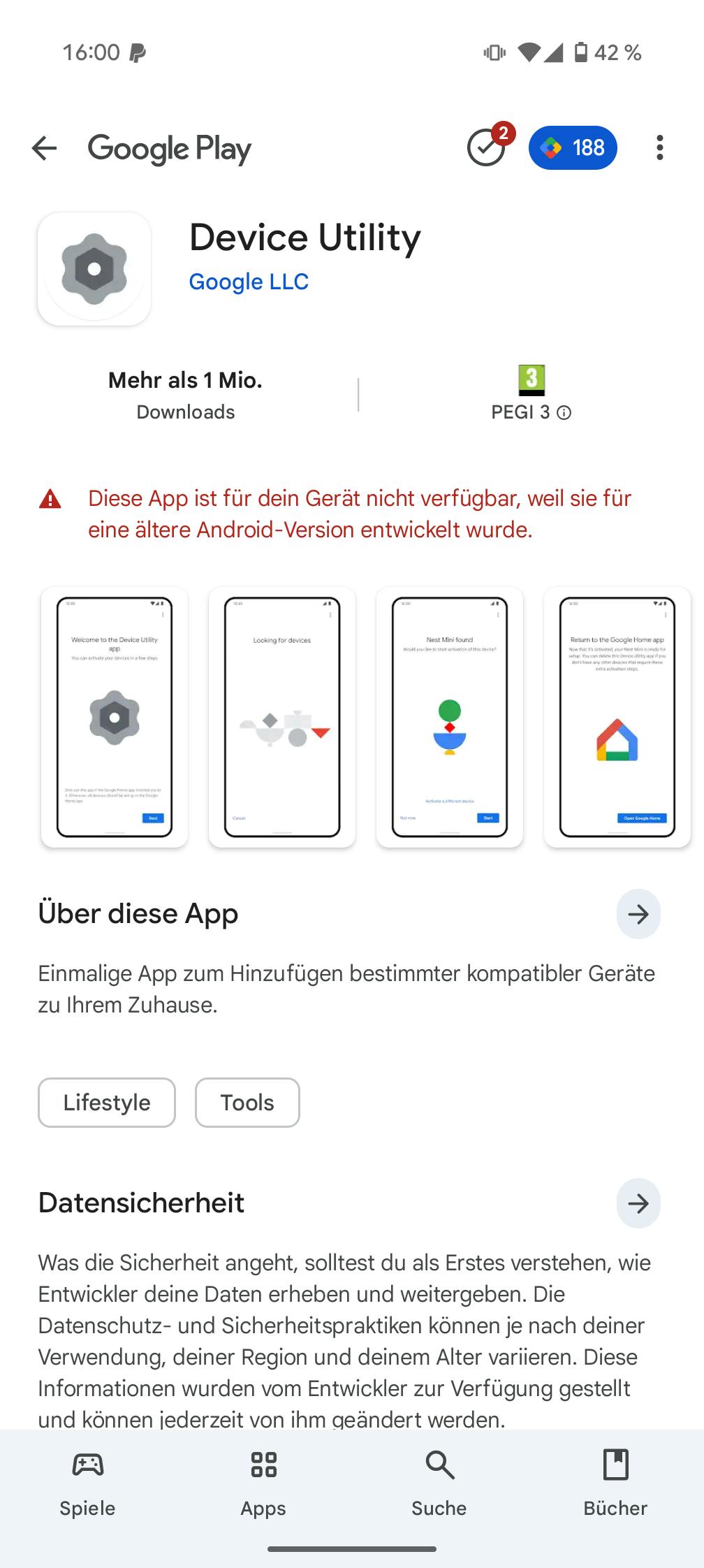The width and height of the screenshot is (704, 1568).
Task: Open the Looking for devices screenshot
Action: pos(282,717)
